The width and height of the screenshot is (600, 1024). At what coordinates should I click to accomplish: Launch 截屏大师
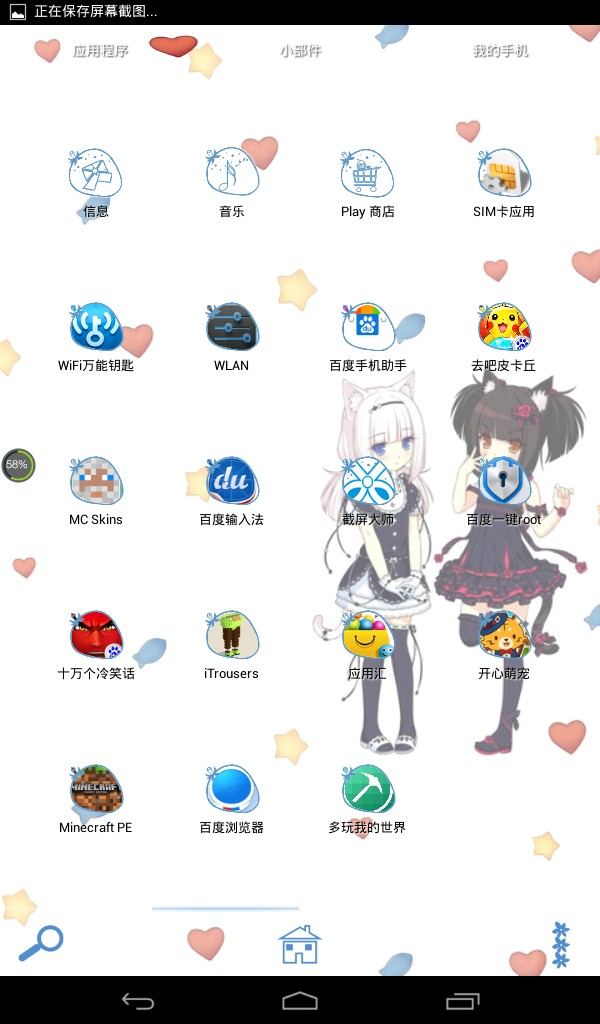coord(368,488)
